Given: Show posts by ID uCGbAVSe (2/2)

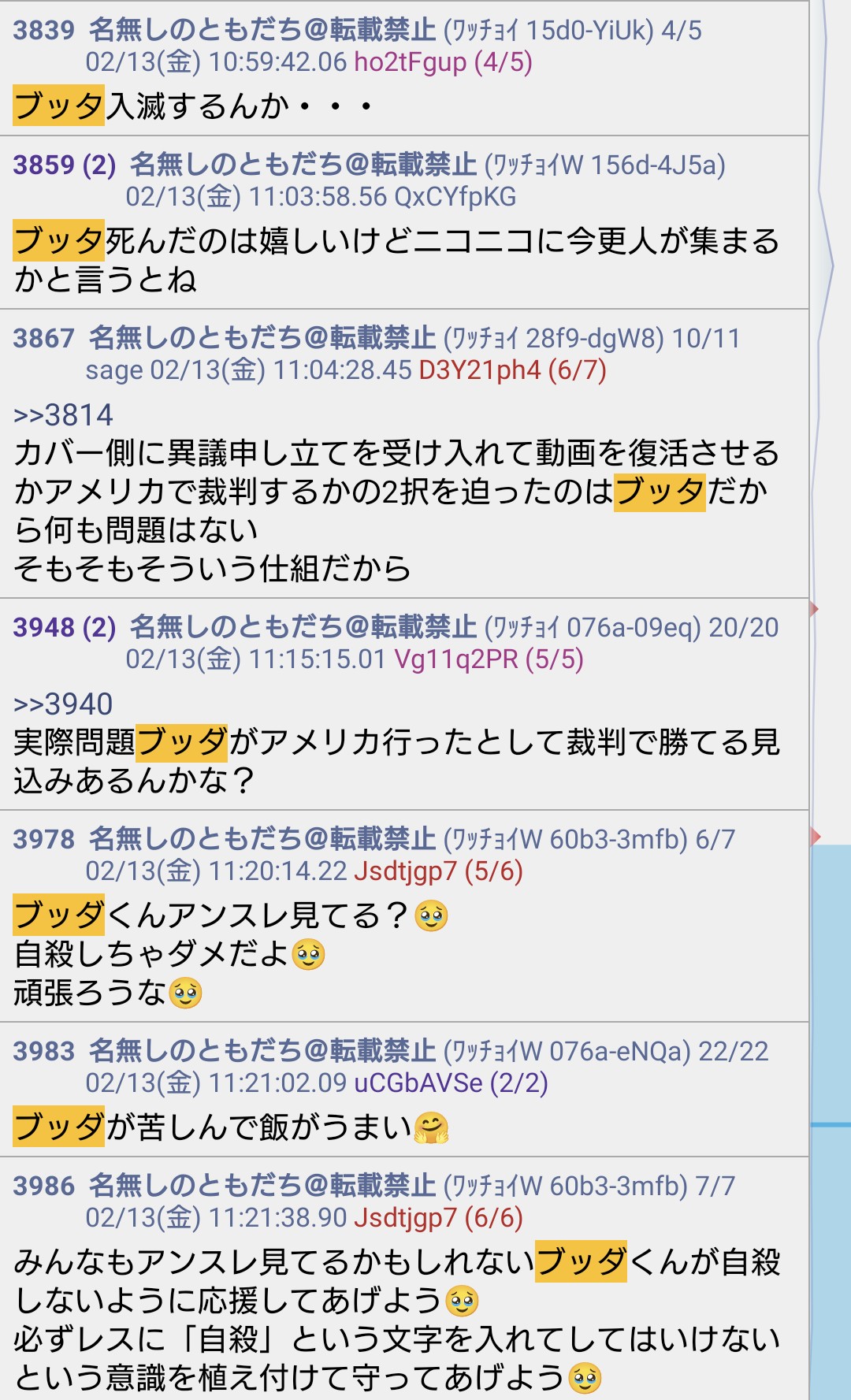Looking at the screenshot, I should pyautogui.click(x=451, y=1083).
